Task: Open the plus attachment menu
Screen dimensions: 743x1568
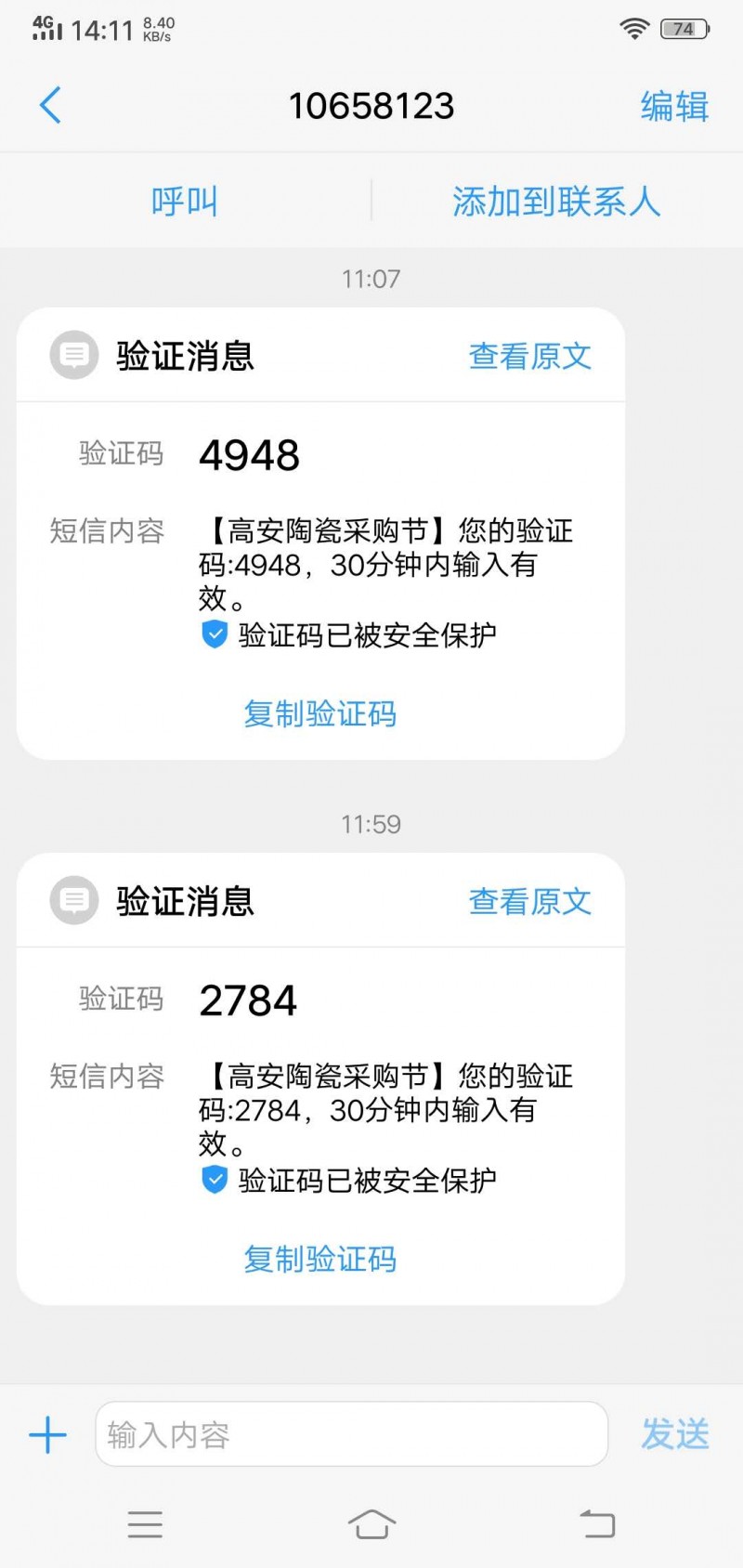Action: pos(48,1434)
